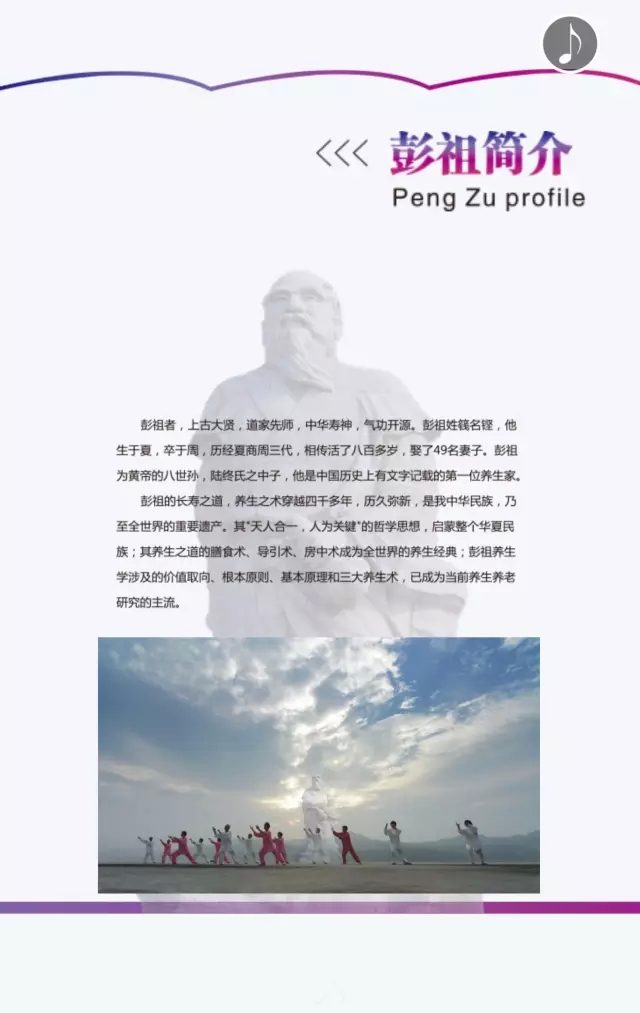Toggle the background music note icon
The image size is (640, 1013).
pyautogui.click(x=570, y=44)
